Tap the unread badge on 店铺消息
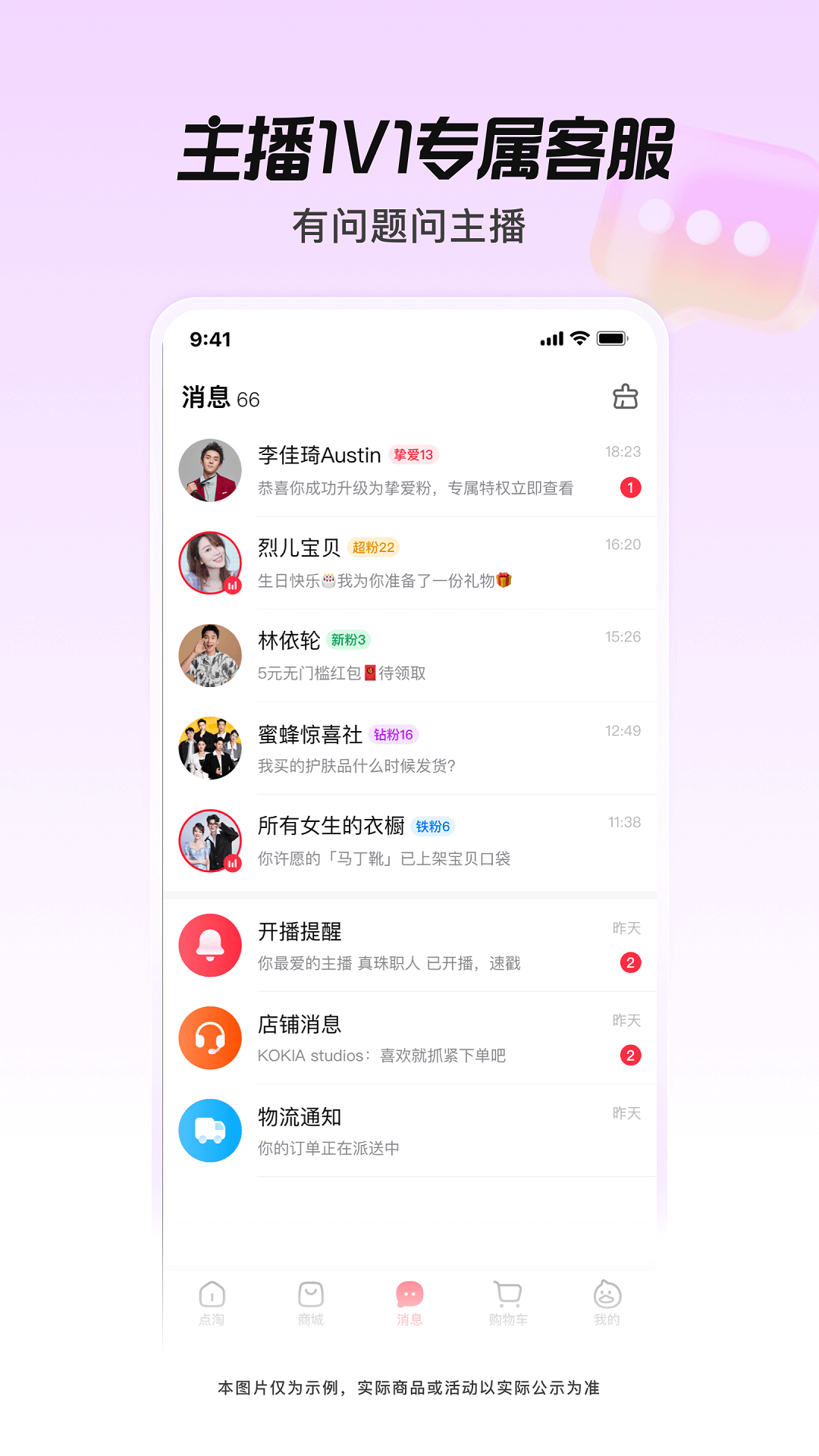 (630, 1055)
